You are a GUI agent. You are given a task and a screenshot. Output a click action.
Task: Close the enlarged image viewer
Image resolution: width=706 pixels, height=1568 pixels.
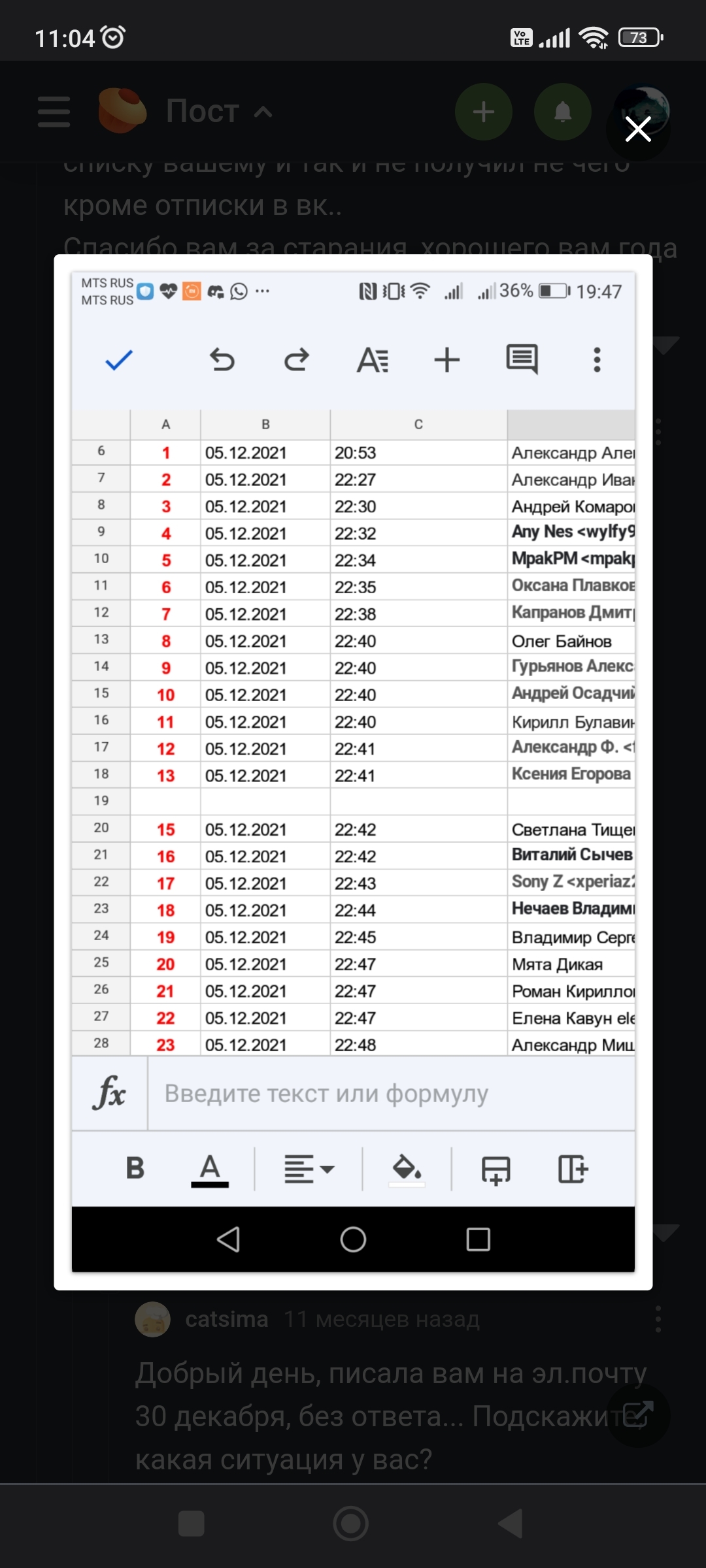[x=637, y=129]
